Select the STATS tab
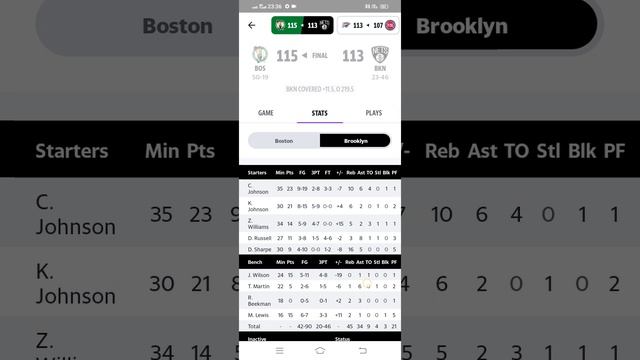 (x=320, y=113)
